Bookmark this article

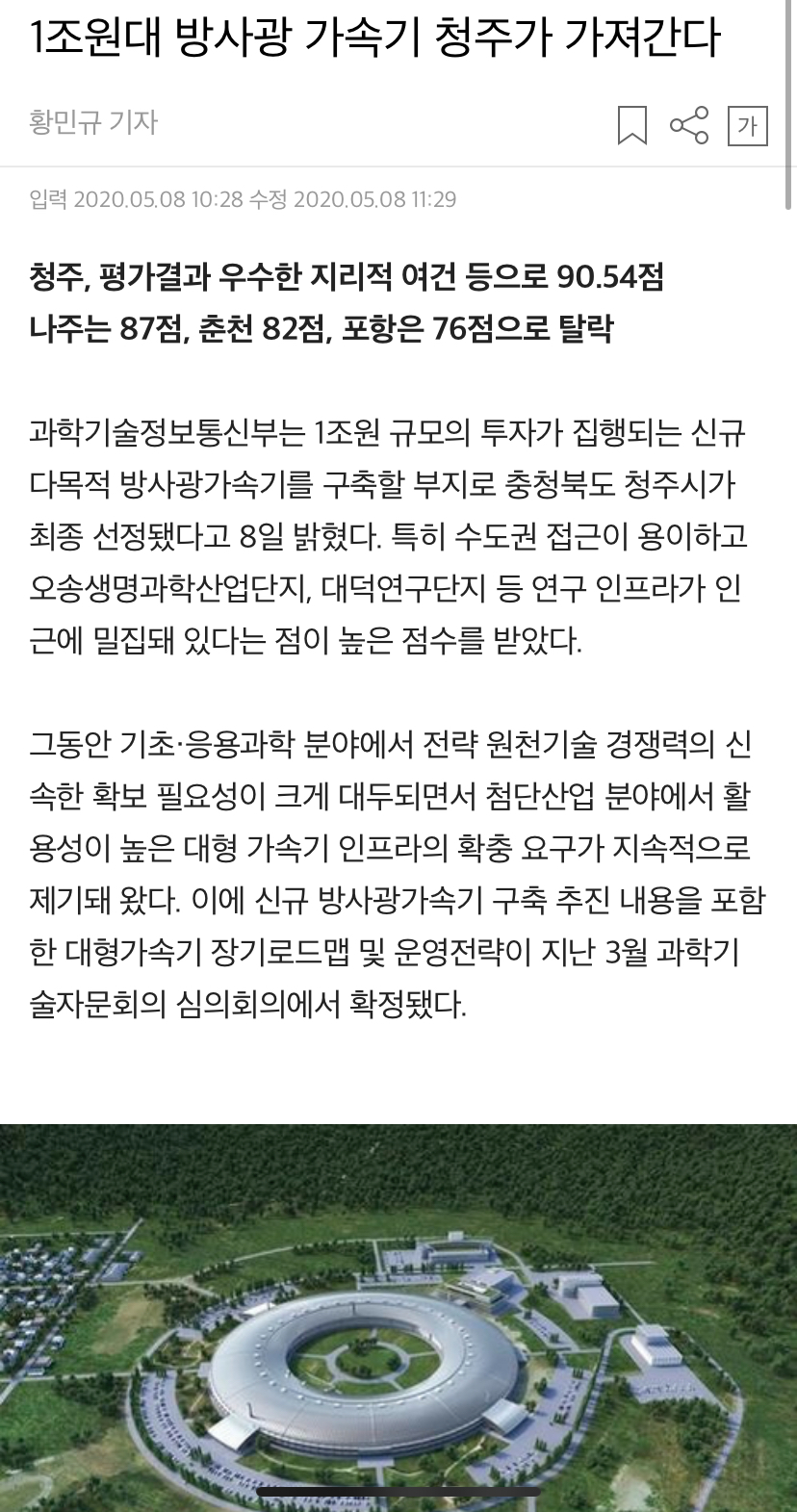pos(631,125)
